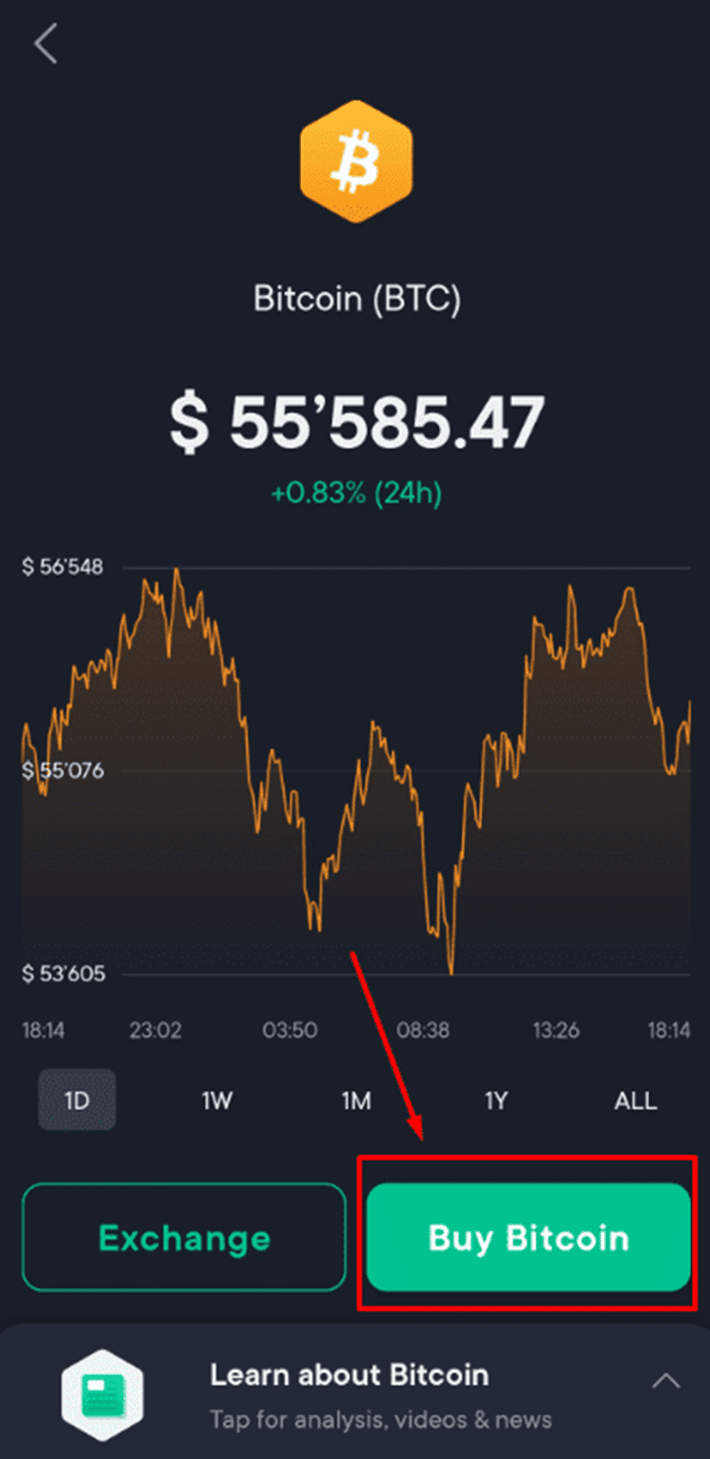Image resolution: width=710 pixels, height=1459 pixels.
Task: Select the 1D chart range
Action: 77,1101
